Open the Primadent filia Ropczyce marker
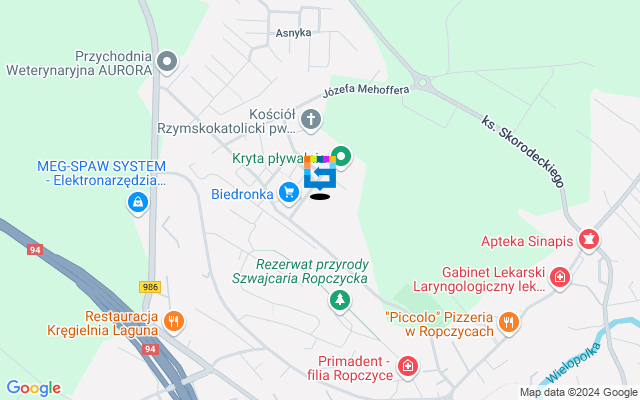Screen dimensions: 640x400 408,368
